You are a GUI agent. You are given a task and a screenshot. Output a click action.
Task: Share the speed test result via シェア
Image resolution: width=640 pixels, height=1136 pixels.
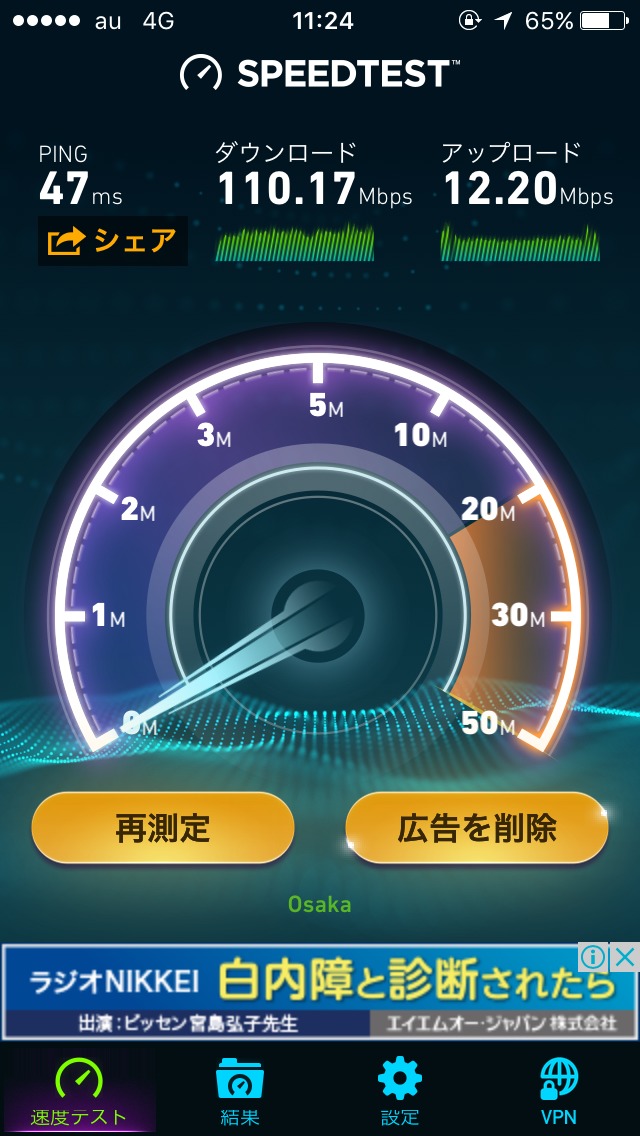point(112,241)
